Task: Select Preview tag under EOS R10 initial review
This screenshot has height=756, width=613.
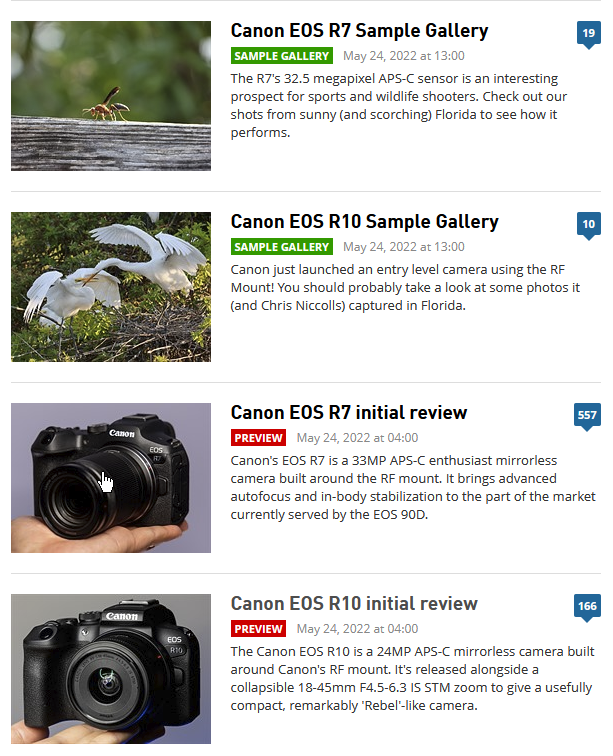Action: 258,629
